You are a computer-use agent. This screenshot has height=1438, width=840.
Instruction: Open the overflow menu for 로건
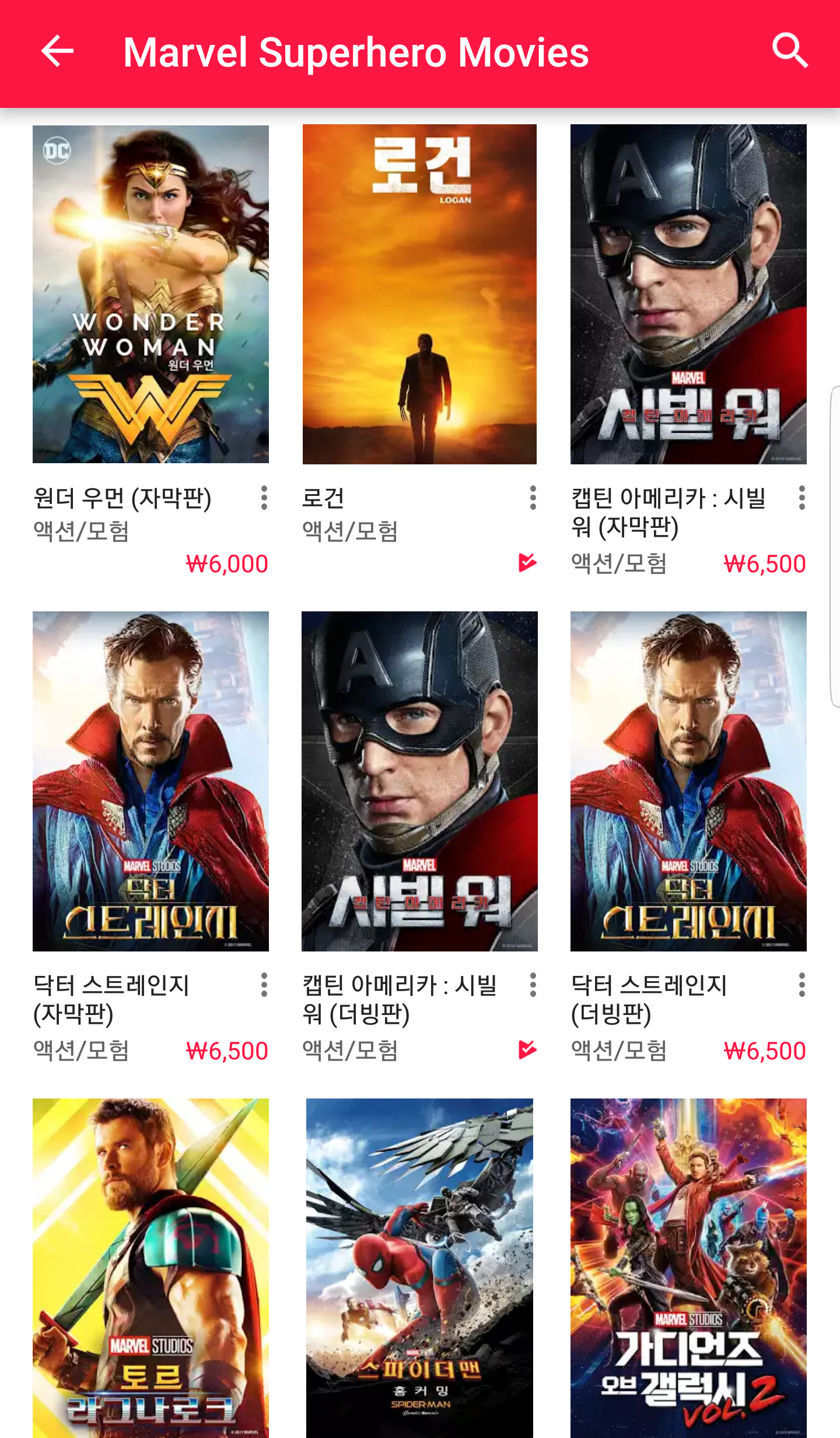[x=533, y=498]
